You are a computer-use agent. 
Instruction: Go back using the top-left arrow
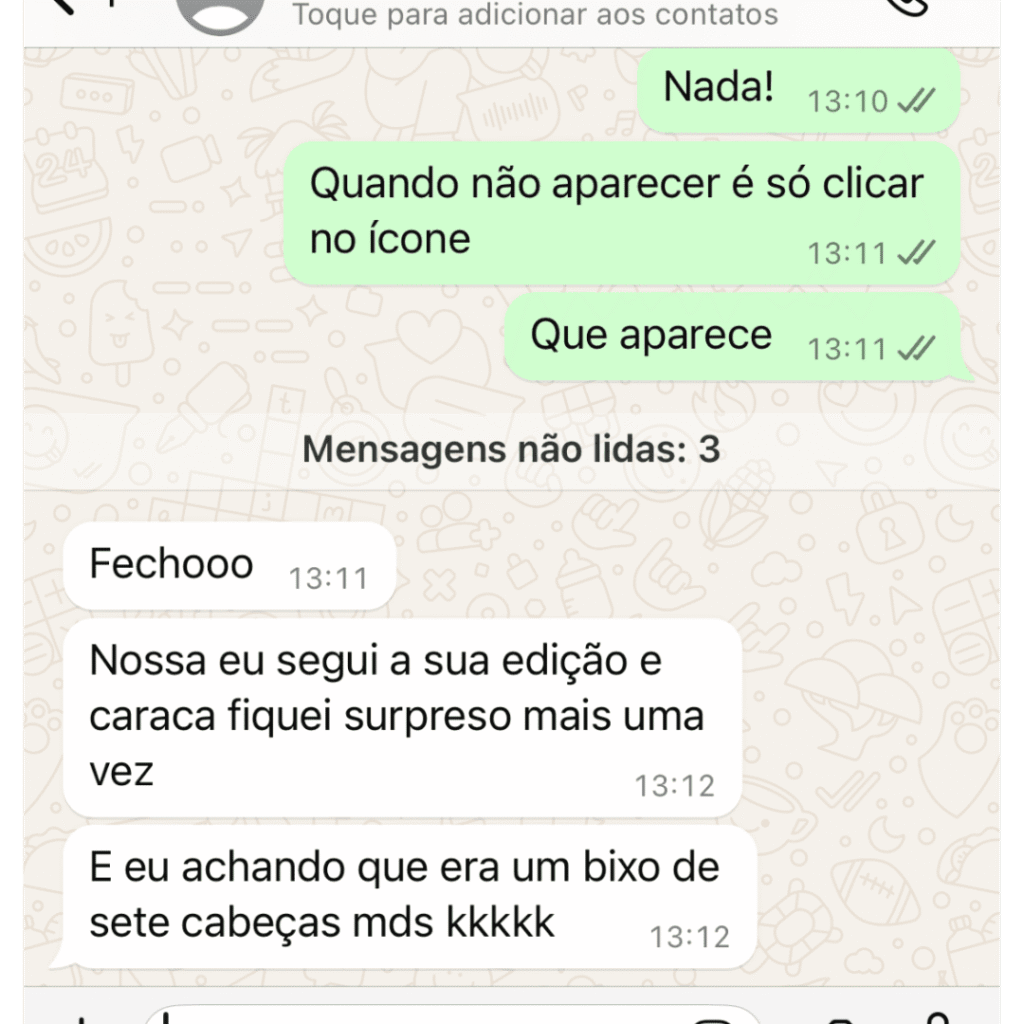click(62, 6)
